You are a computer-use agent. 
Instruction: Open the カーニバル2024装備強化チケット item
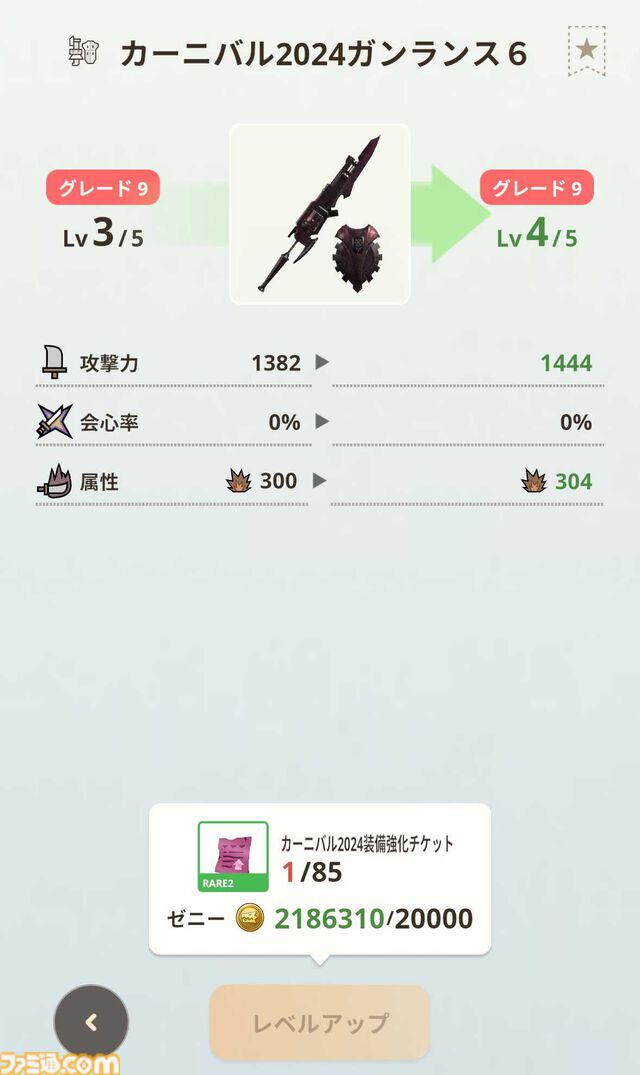tap(233, 856)
